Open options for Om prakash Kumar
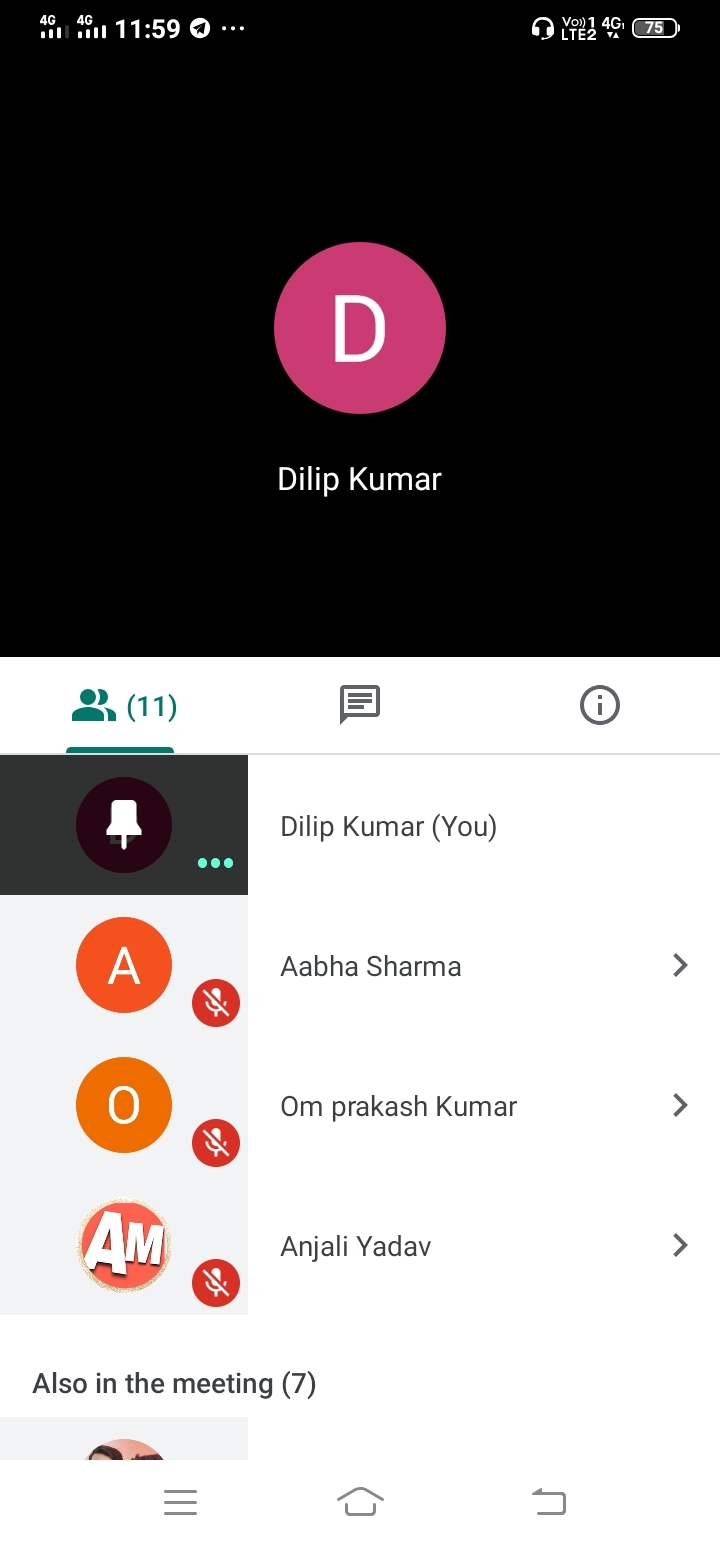 (680, 1106)
